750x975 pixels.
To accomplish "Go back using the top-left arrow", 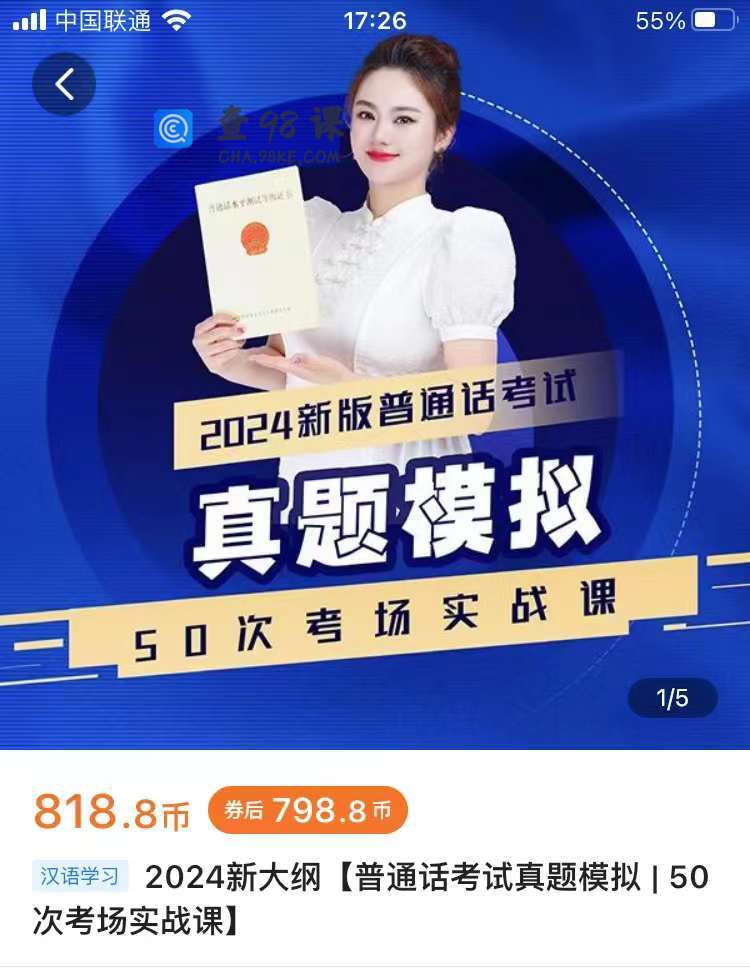I will tap(64, 84).
